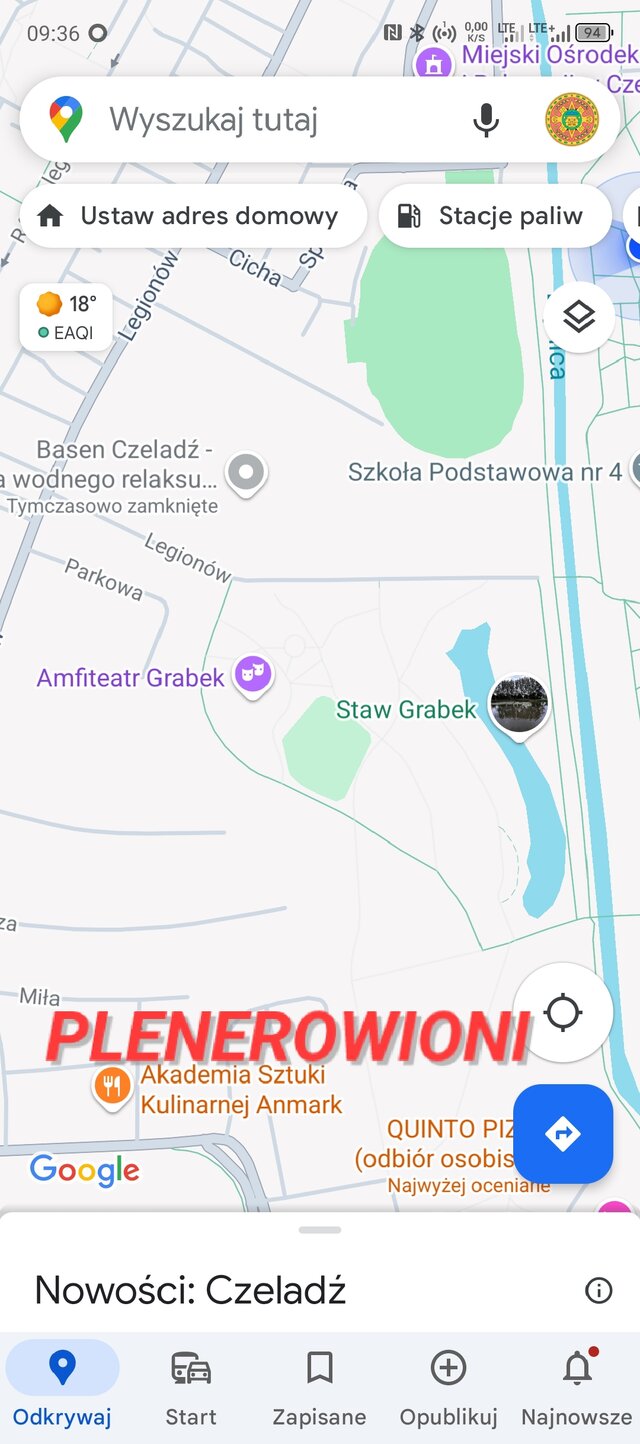Open directions with the blue arrow button
The image size is (640, 1444).
tap(563, 1134)
